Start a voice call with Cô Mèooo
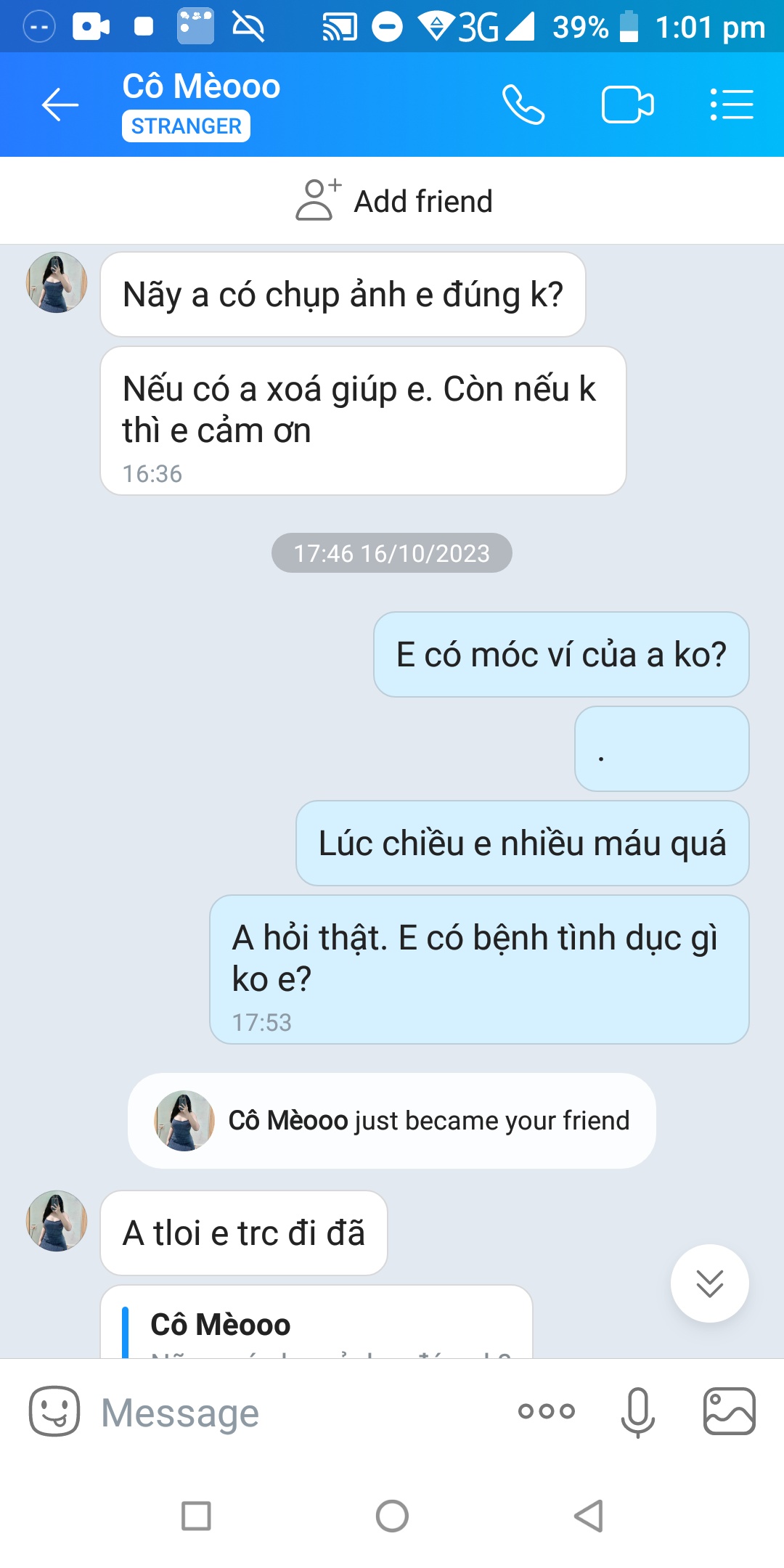This screenshot has width=784, height=1568. pos(523,105)
